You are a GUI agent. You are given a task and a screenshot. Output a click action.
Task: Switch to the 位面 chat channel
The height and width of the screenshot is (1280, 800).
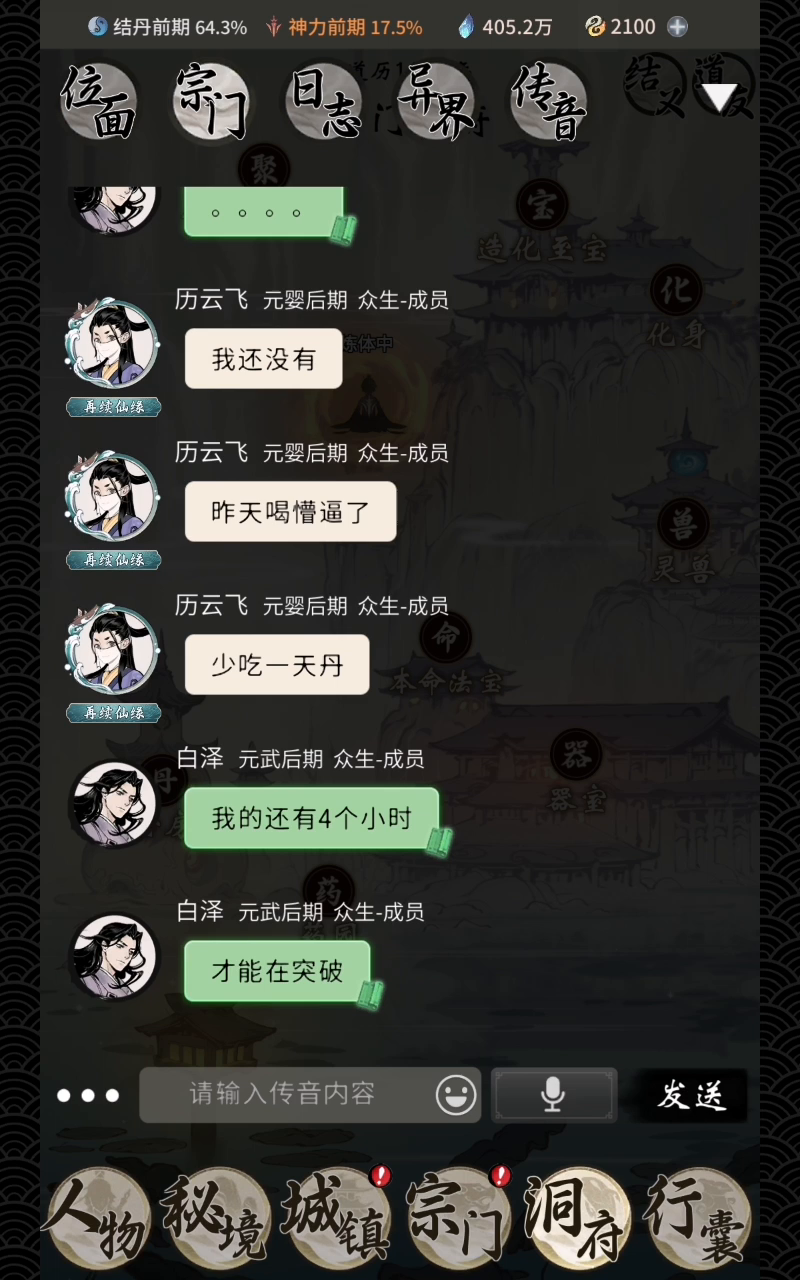(98, 102)
